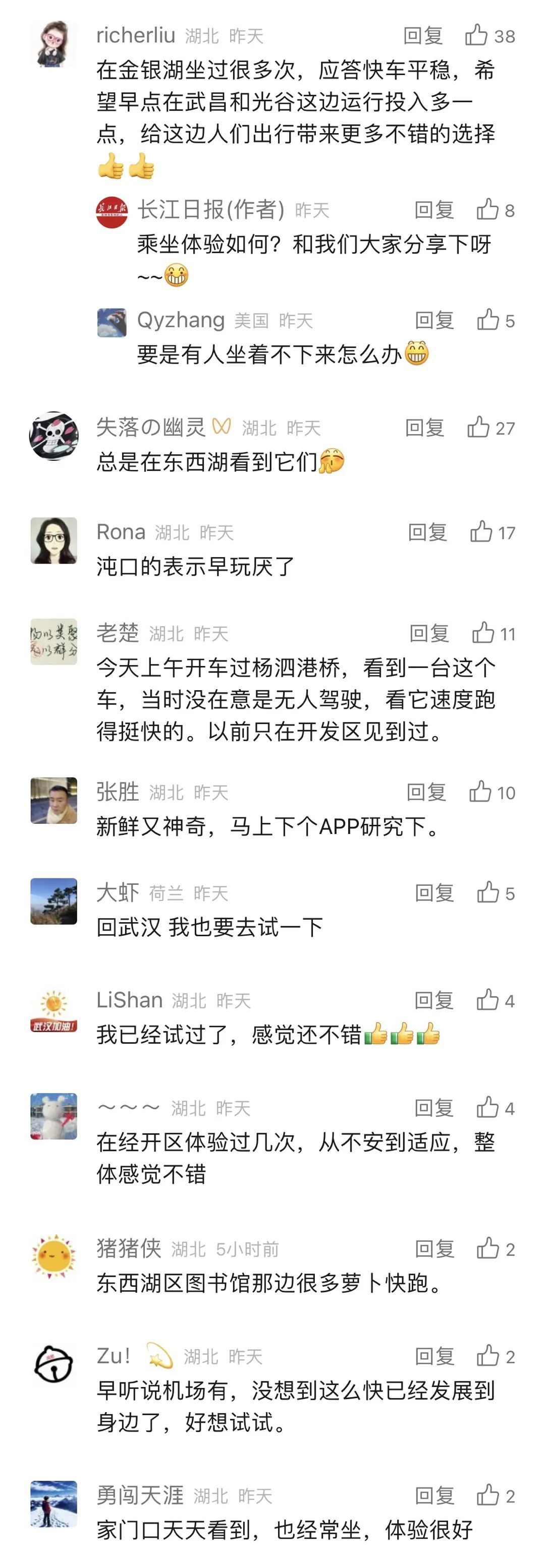Reply to Rona's comment
545x1568 pixels.
(427, 532)
